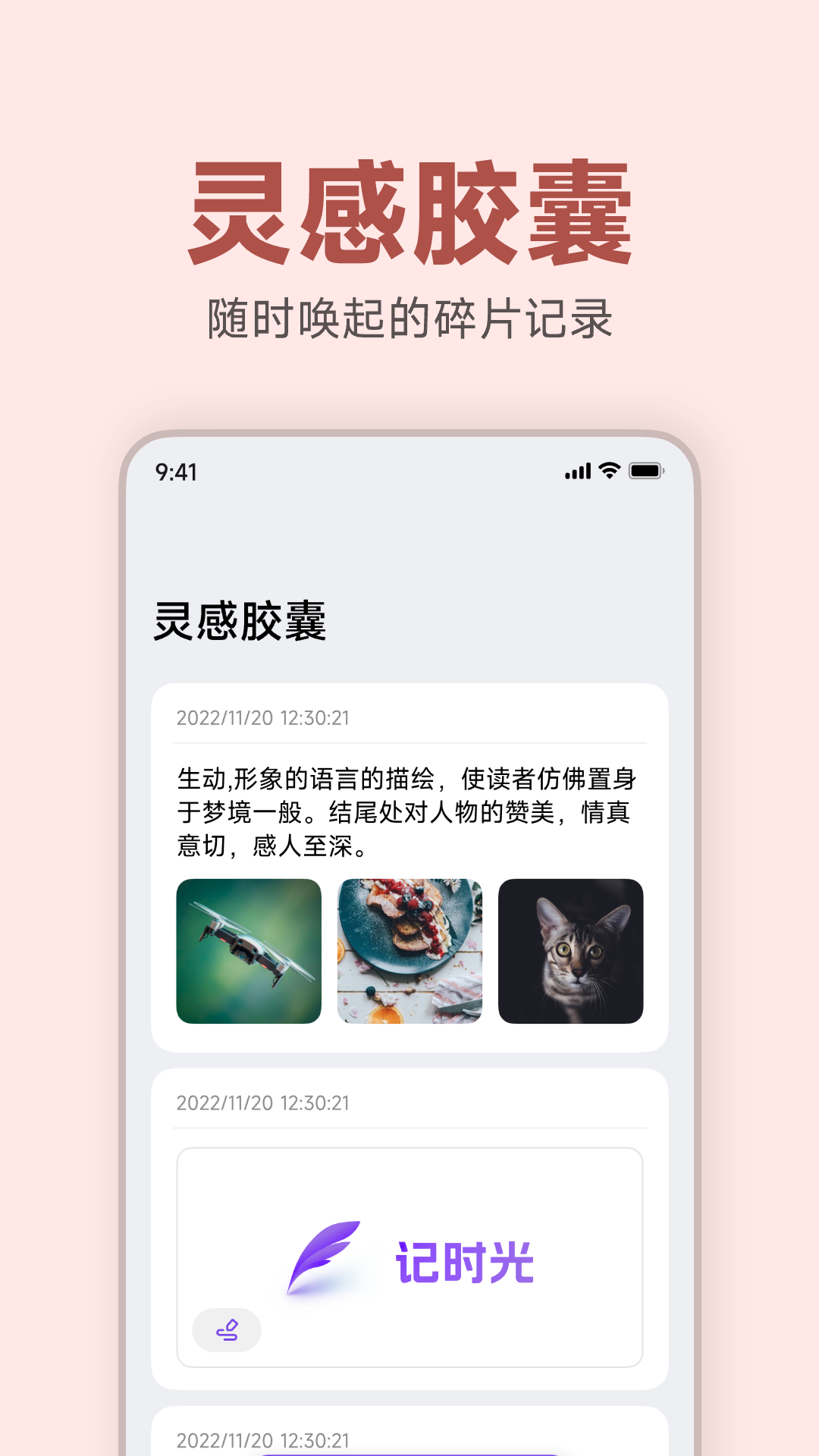Open the dessert plate photo thumbnail

(409, 948)
